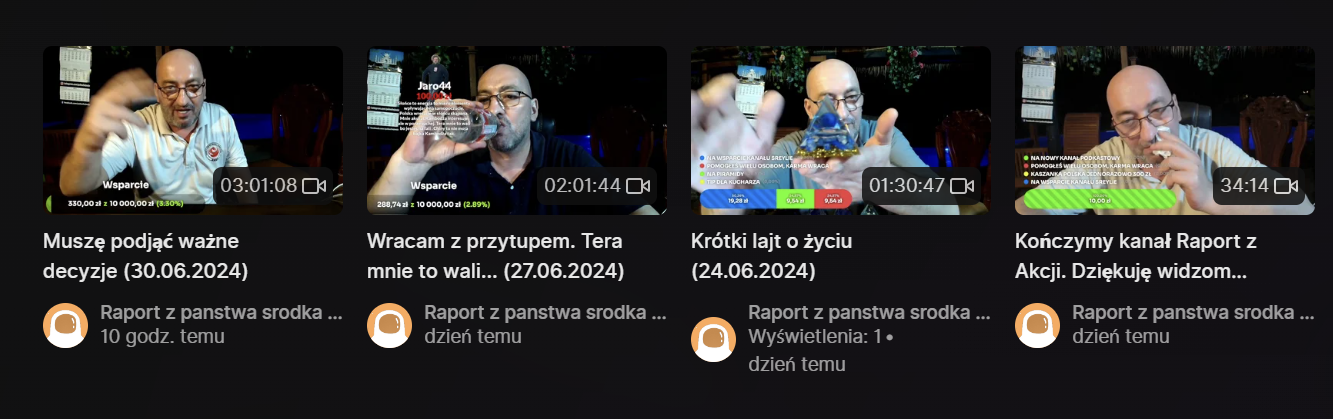Image resolution: width=1333 pixels, height=419 pixels.
Task: Visit channel name under the 10 godz. temu video
Action: click(220, 312)
